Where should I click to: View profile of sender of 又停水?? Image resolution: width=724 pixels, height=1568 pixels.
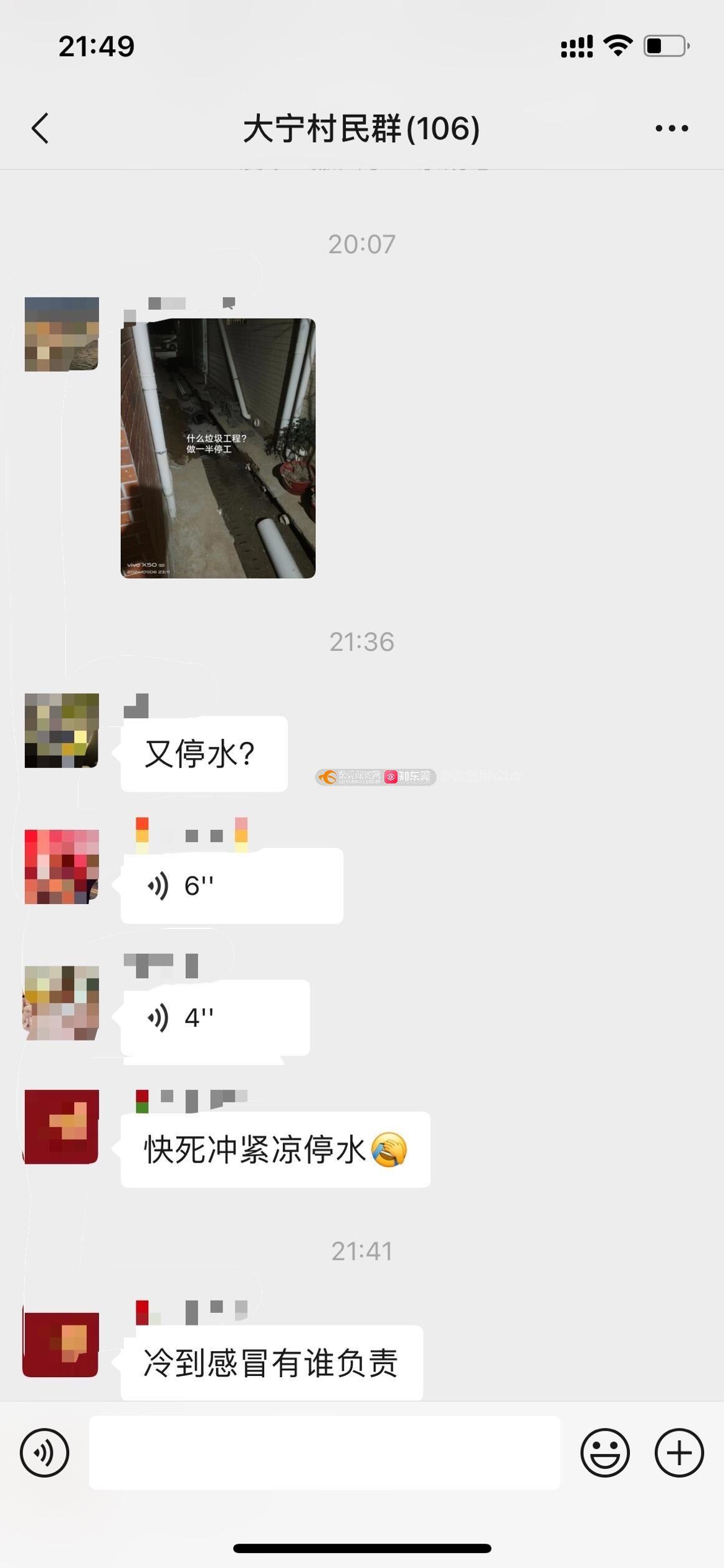coord(62,730)
